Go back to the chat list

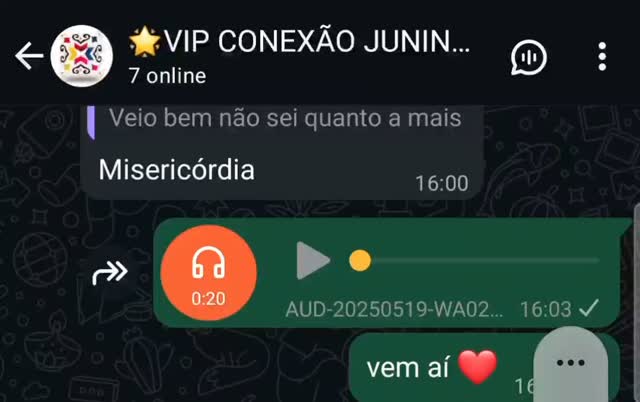[x=28, y=57]
